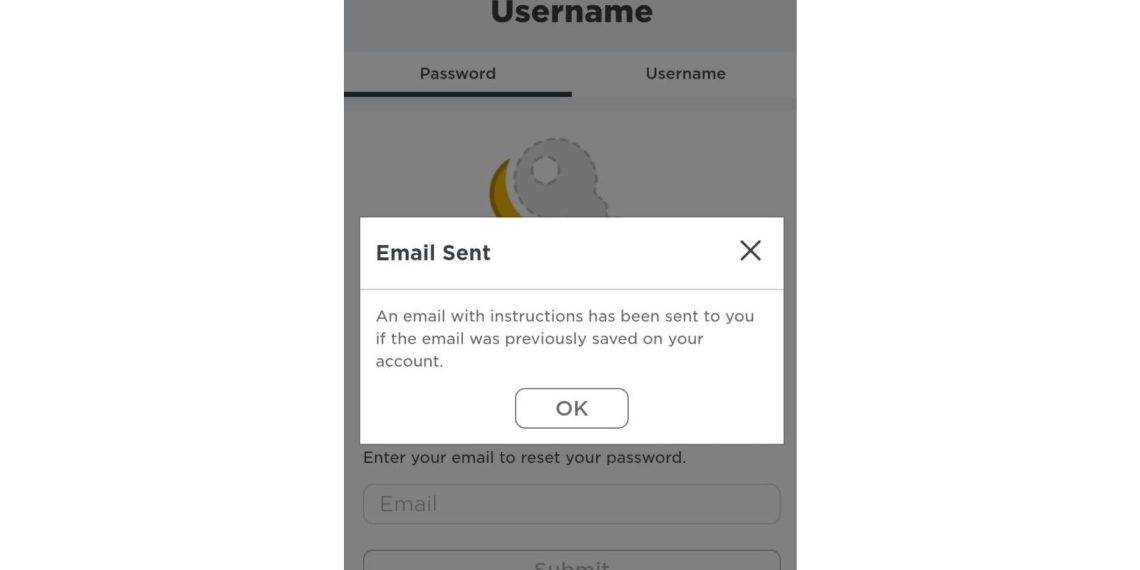Switch to the Username tab
The height and width of the screenshot is (570, 1140).
[x=685, y=74]
